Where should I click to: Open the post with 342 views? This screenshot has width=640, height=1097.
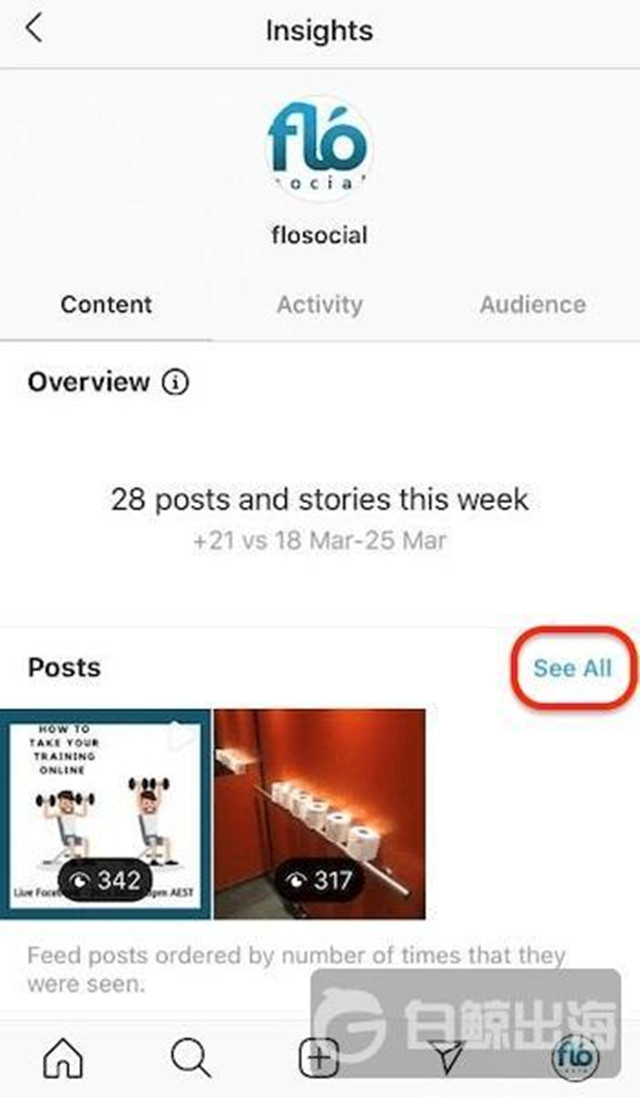pos(105,814)
